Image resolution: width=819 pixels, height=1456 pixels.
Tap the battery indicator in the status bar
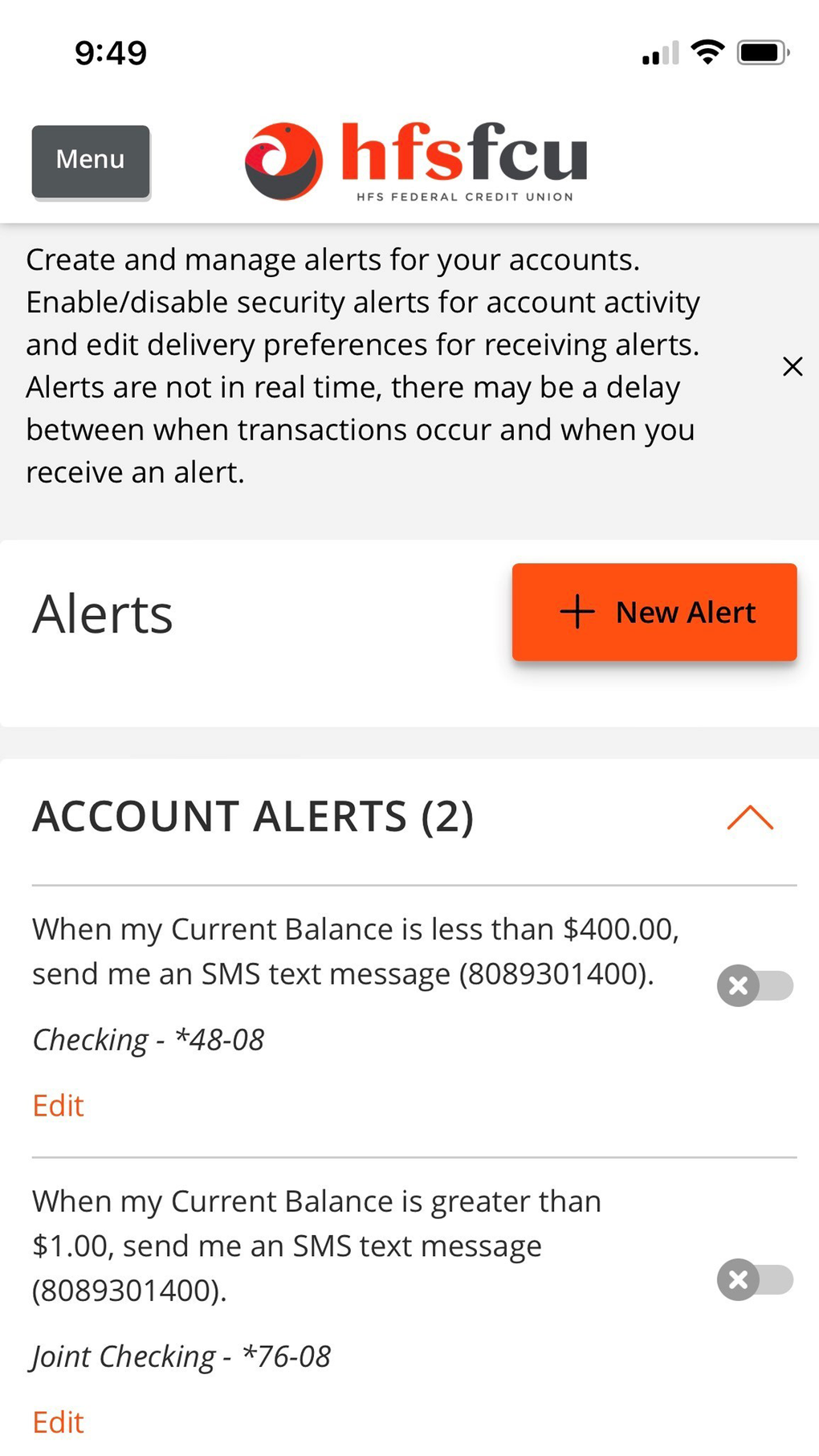(761, 51)
